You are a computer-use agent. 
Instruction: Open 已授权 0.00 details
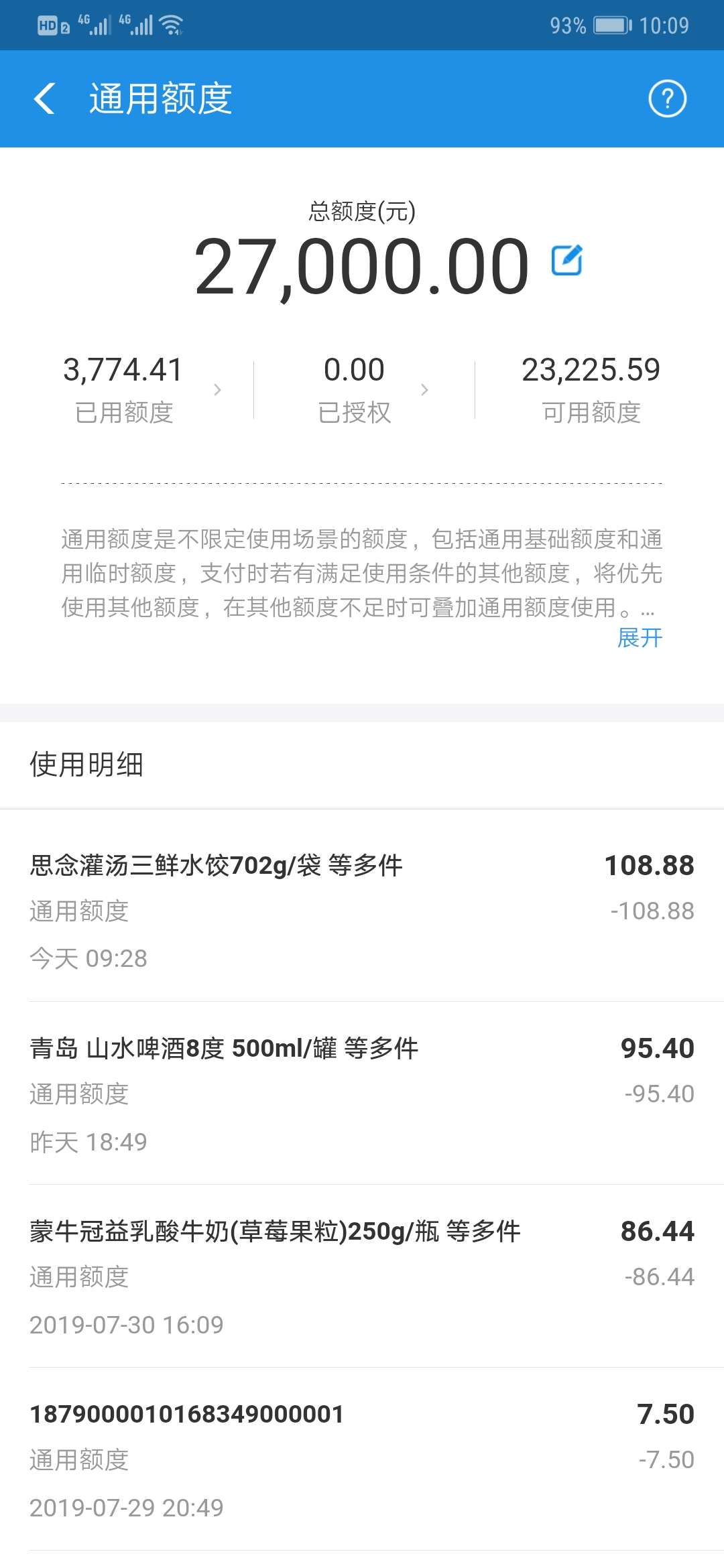364,389
